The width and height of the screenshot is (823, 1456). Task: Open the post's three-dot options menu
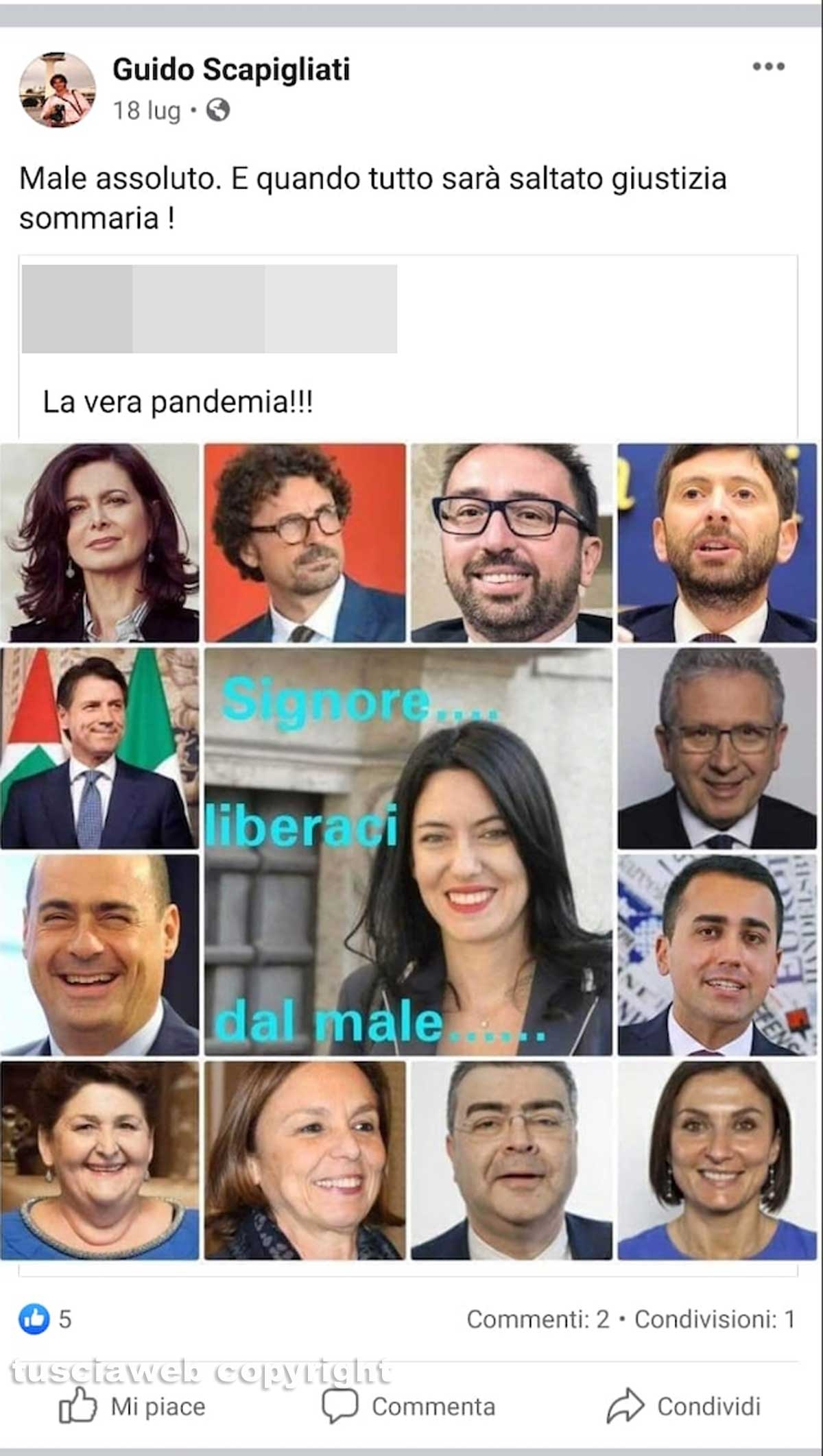click(768, 66)
